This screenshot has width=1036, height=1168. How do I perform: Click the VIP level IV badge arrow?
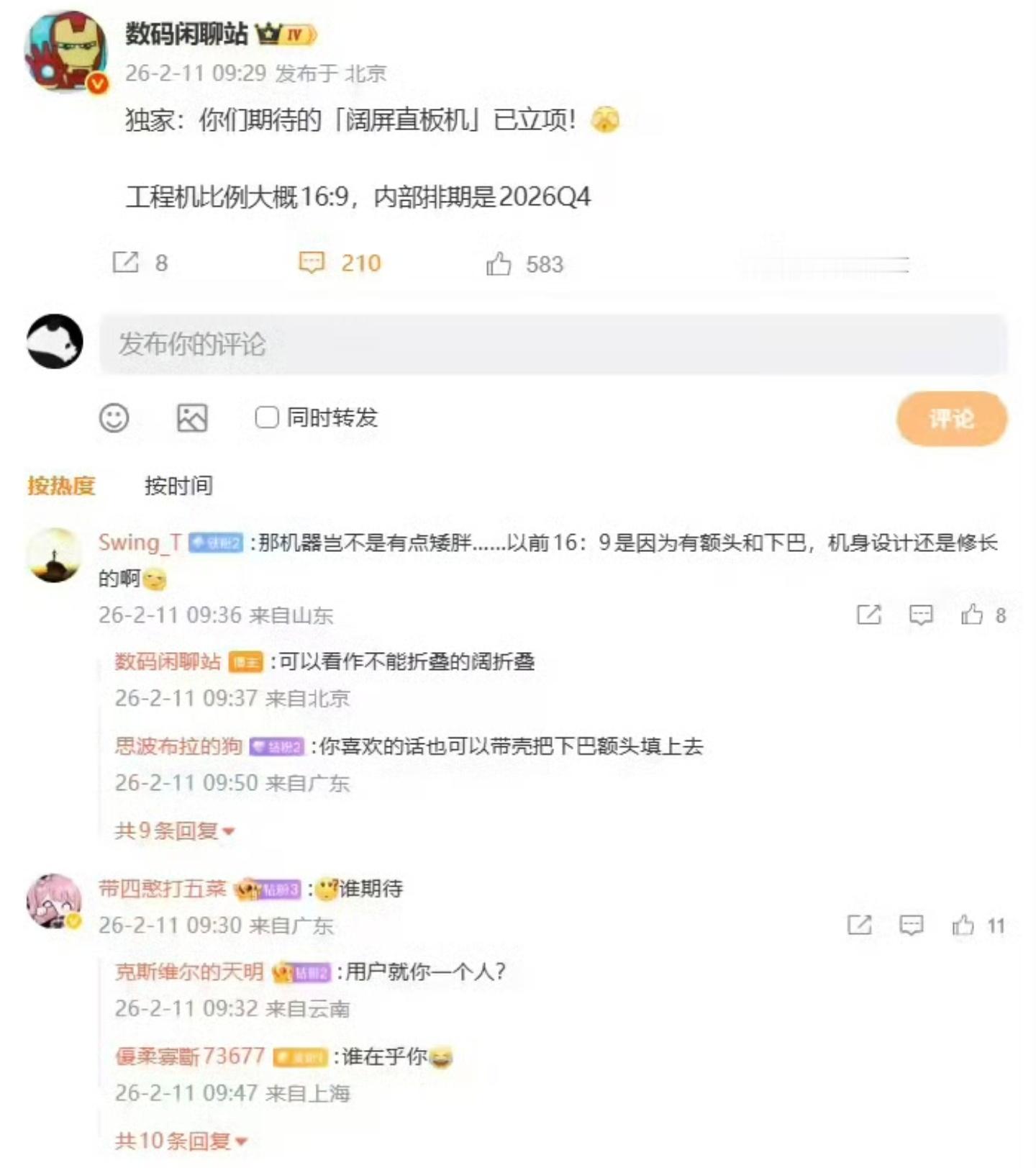[x=297, y=32]
